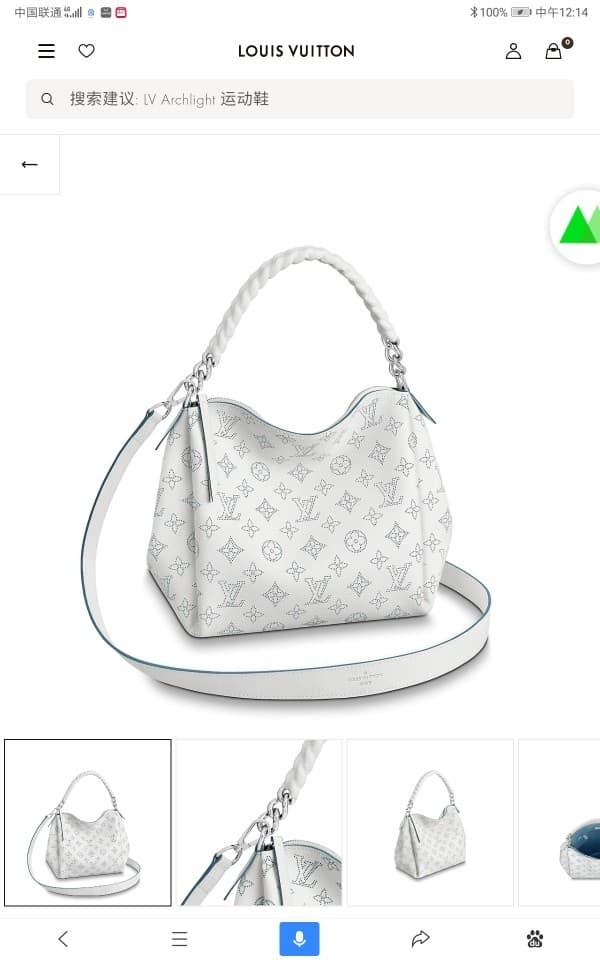The width and height of the screenshot is (600, 960).
Task: Open the account profile icon
Action: [513, 51]
